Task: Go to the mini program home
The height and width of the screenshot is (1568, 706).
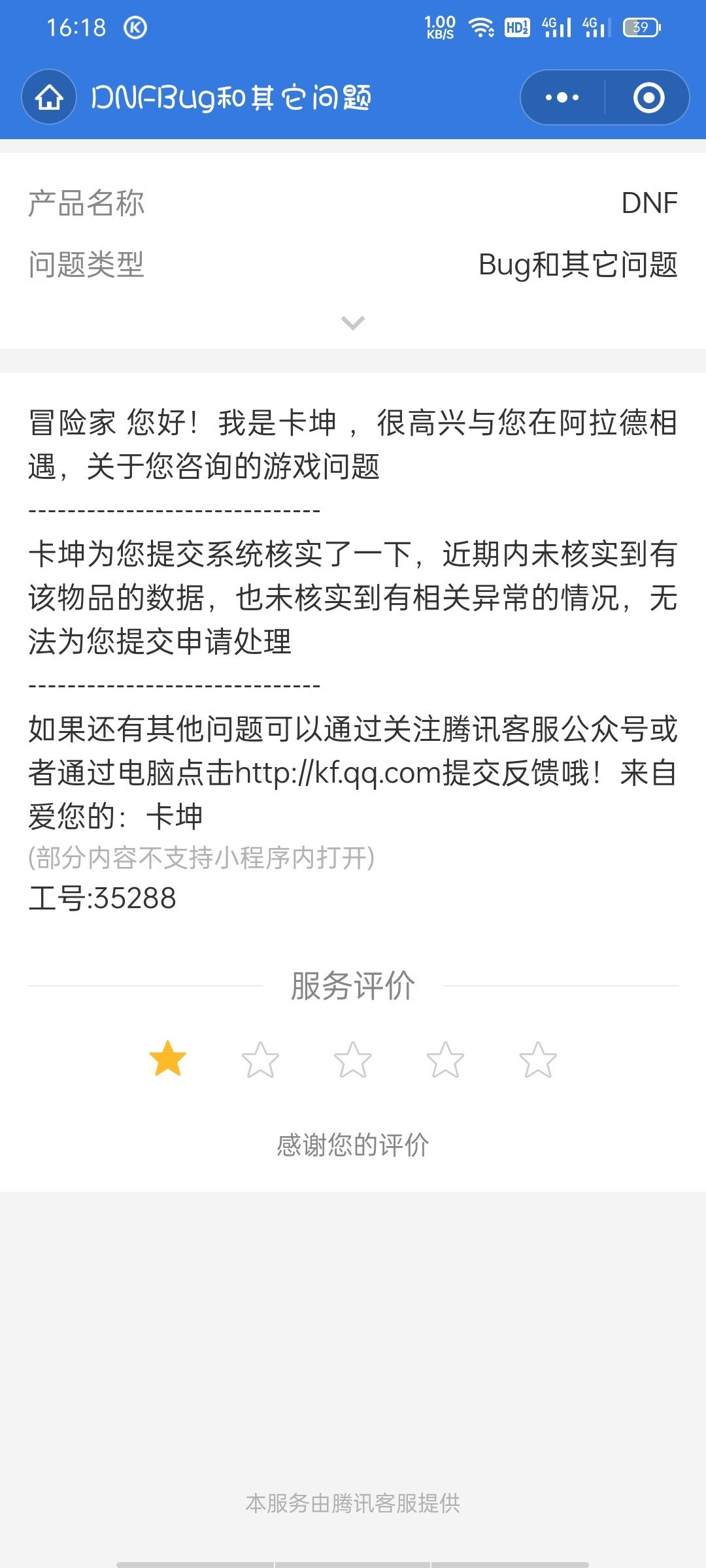Action: coord(49,97)
